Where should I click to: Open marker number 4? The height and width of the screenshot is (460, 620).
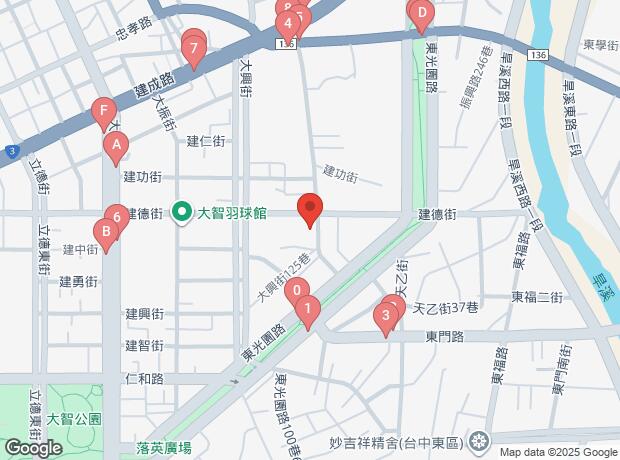point(288,23)
